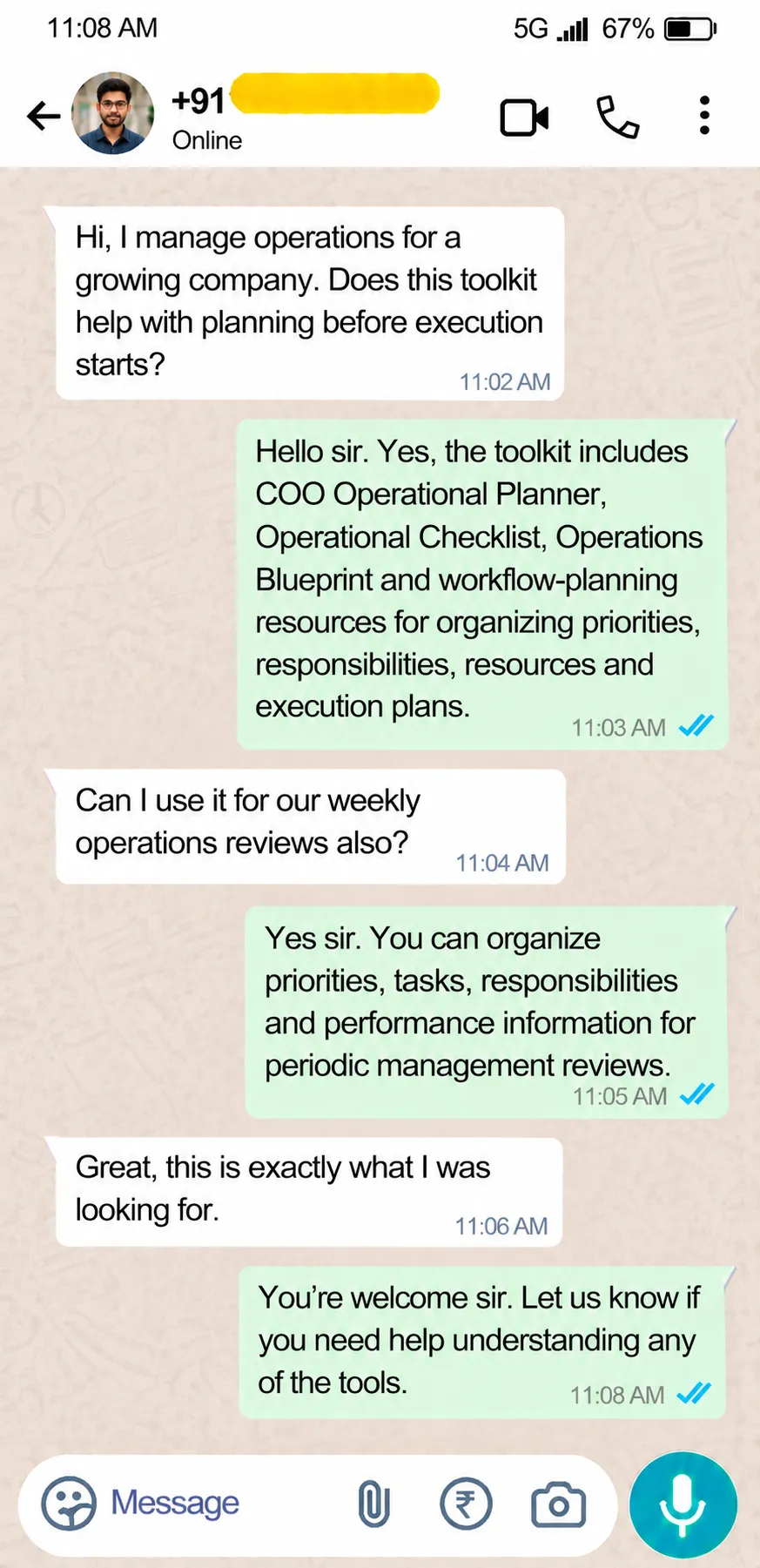Go back to the chat list
Screen dimensions: 760x1568
tap(44, 116)
